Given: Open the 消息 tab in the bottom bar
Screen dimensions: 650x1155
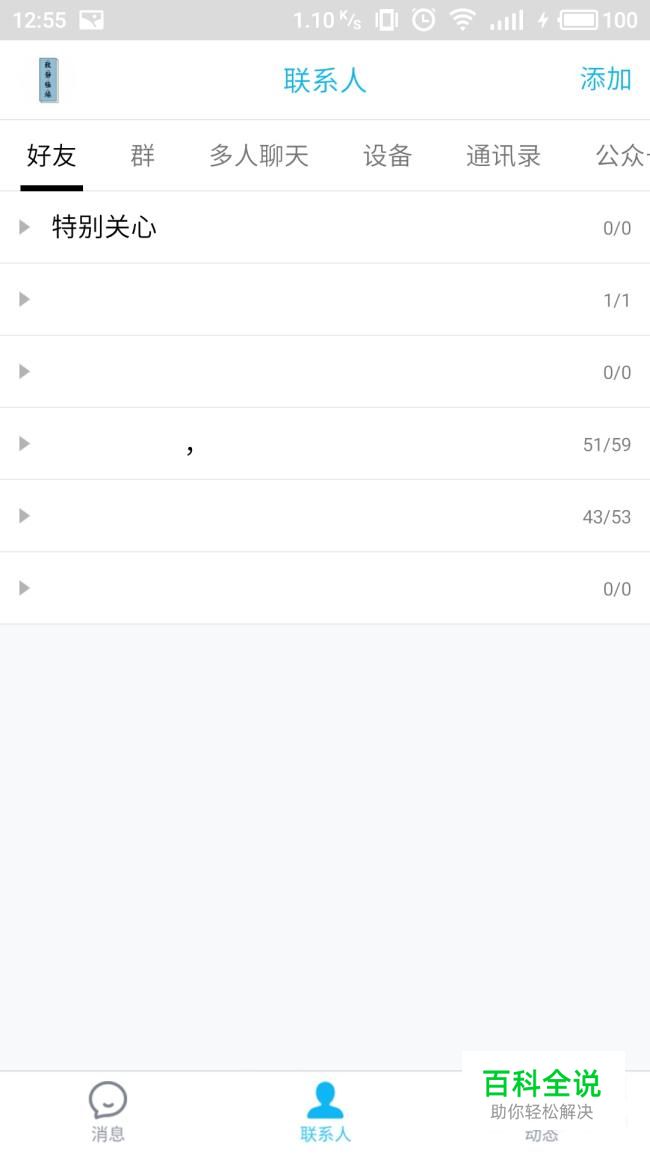Looking at the screenshot, I should [x=108, y=1112].
